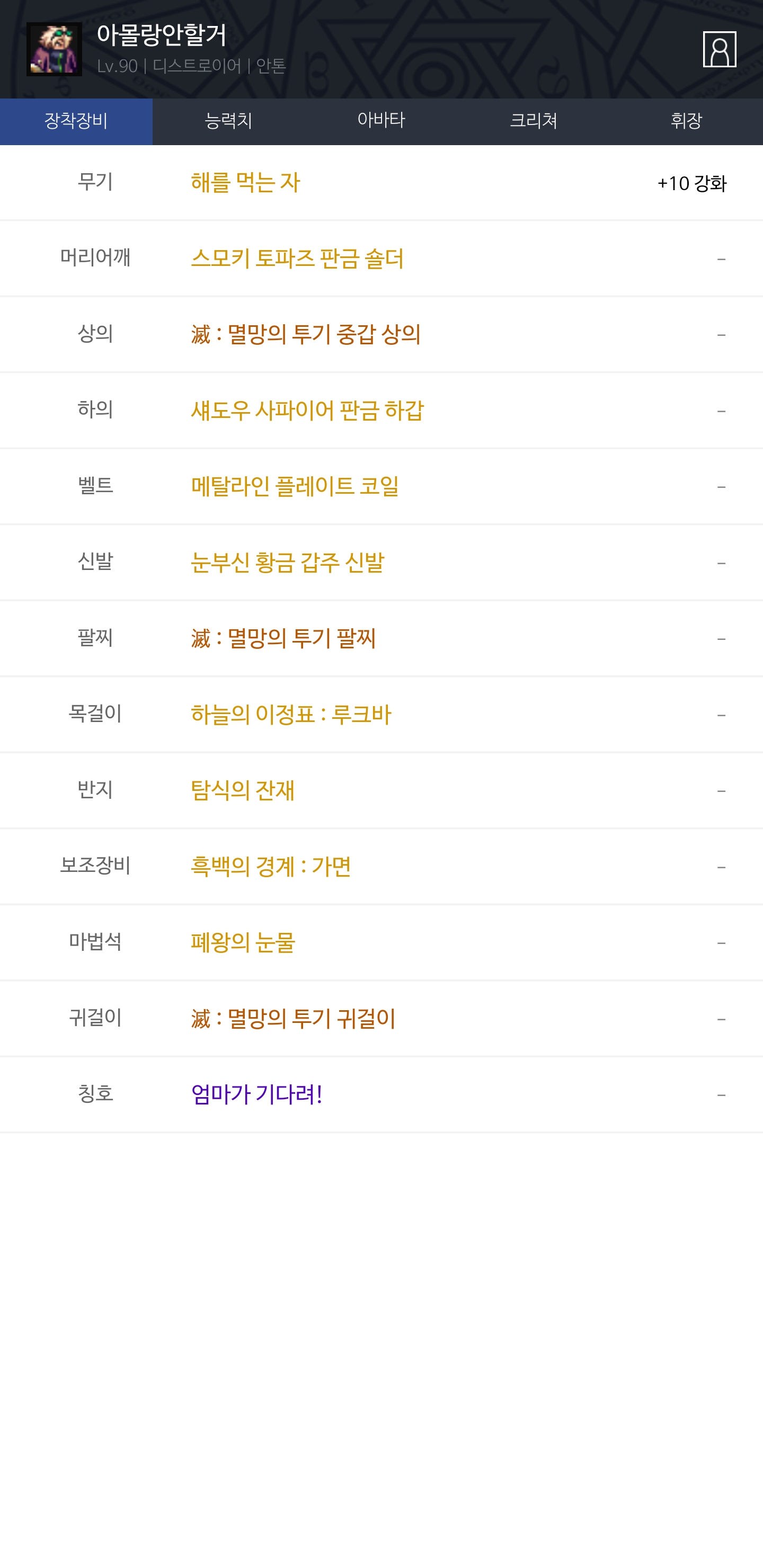Open ring item 탐식의 잔재
The width and height of the screenshot is (763, 1568).
[x=242, y=790]
